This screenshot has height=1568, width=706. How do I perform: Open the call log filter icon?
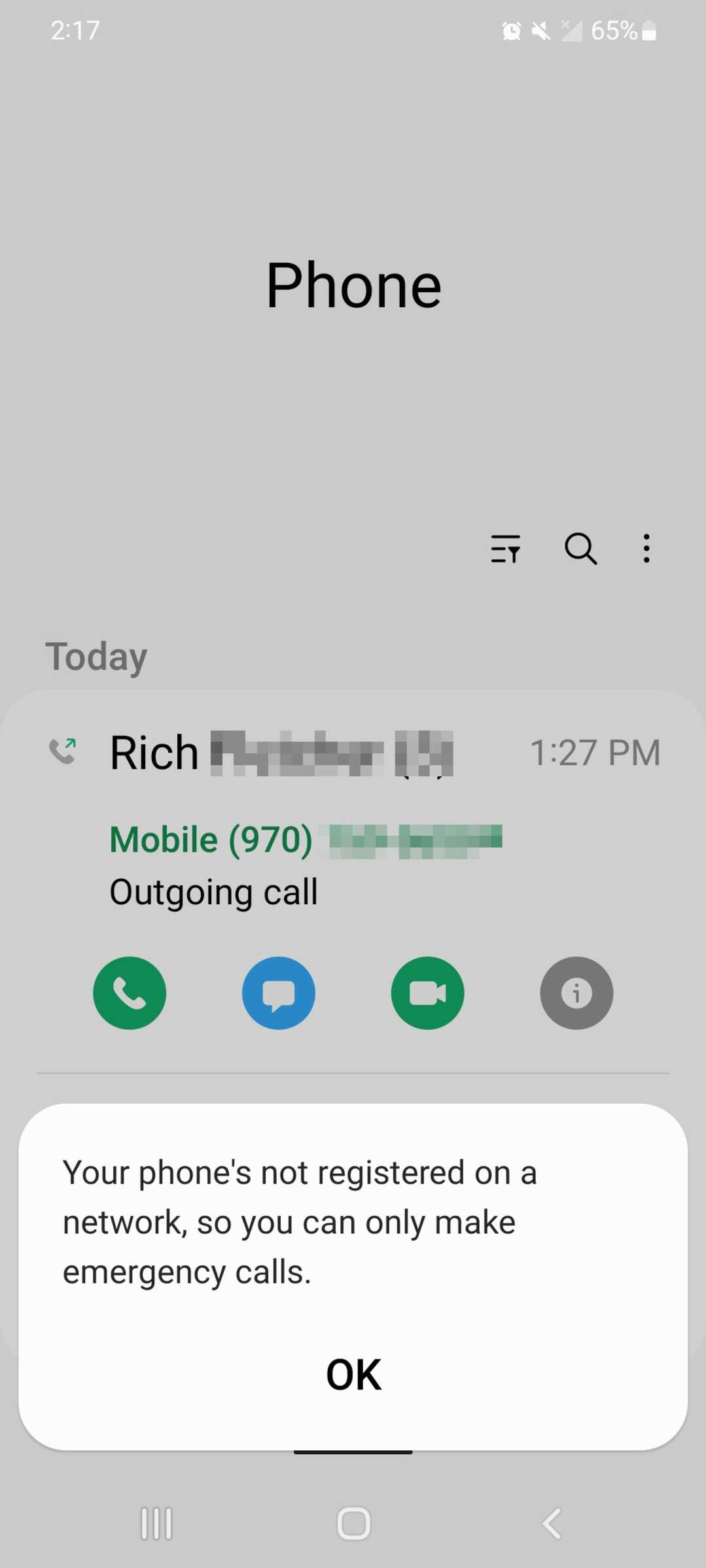coord(506,549)
